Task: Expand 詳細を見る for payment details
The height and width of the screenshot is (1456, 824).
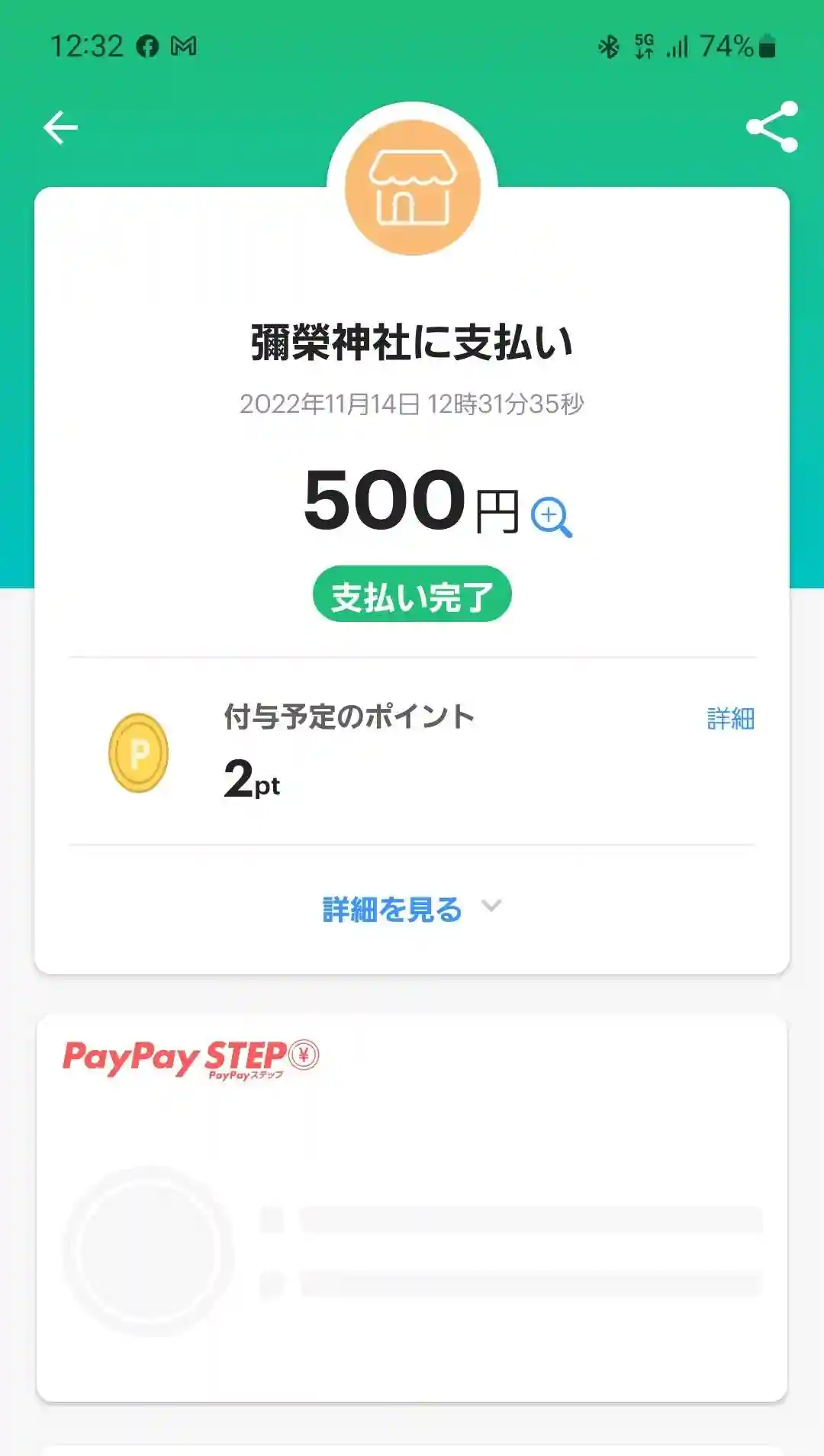Action: 410,909
